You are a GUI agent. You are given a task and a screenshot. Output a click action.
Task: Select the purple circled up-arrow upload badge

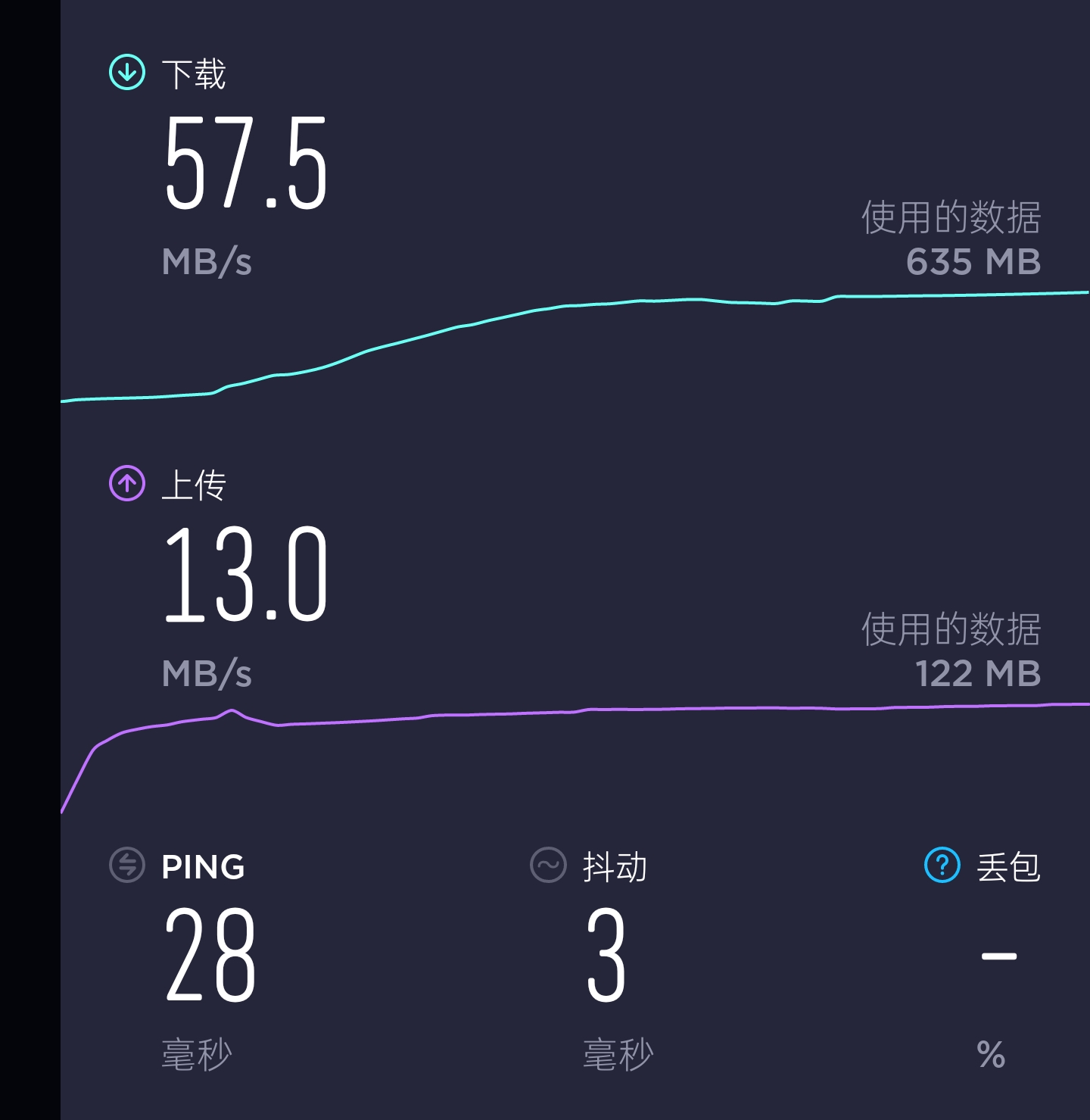click(x=127, y=485)
